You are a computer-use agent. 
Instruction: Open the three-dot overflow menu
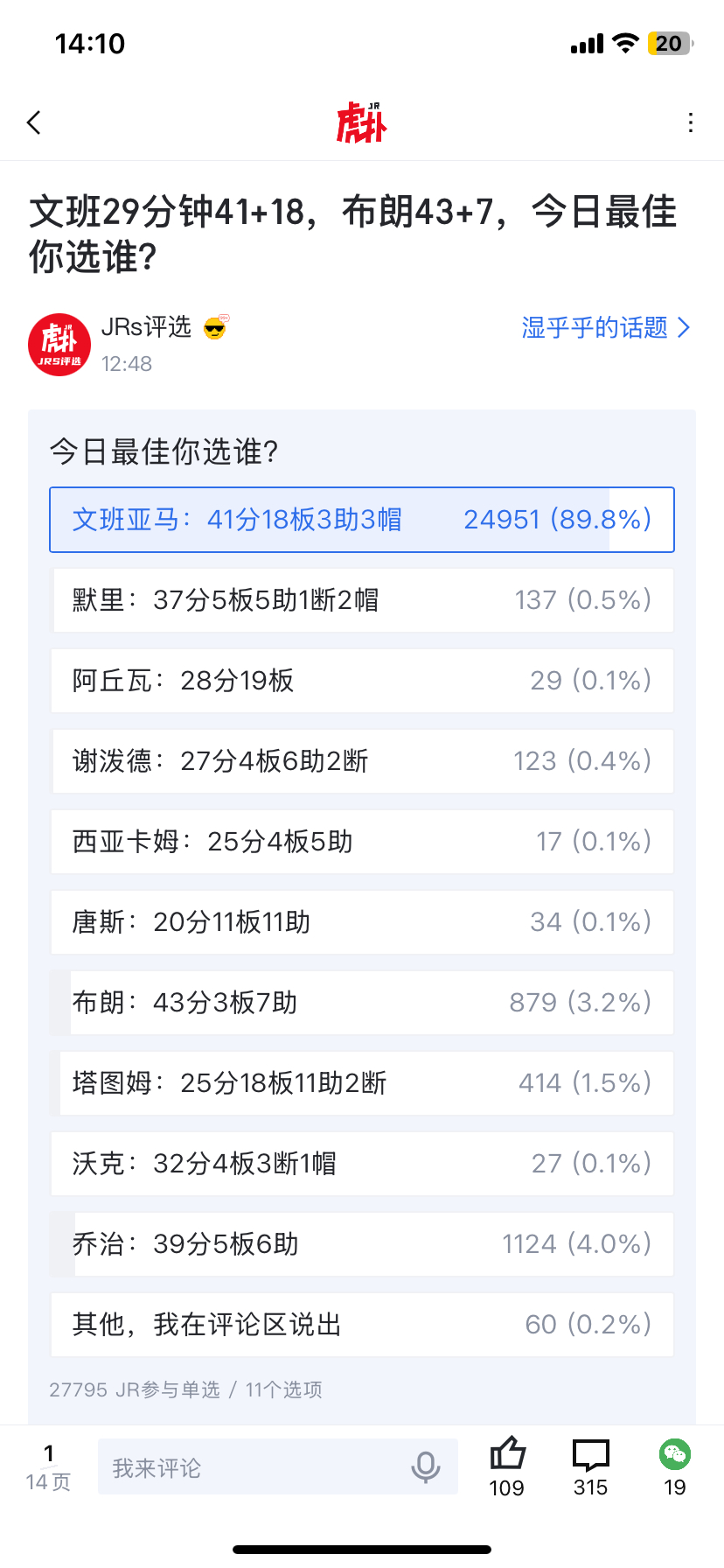pyautogui.click(x=692, y=122)
